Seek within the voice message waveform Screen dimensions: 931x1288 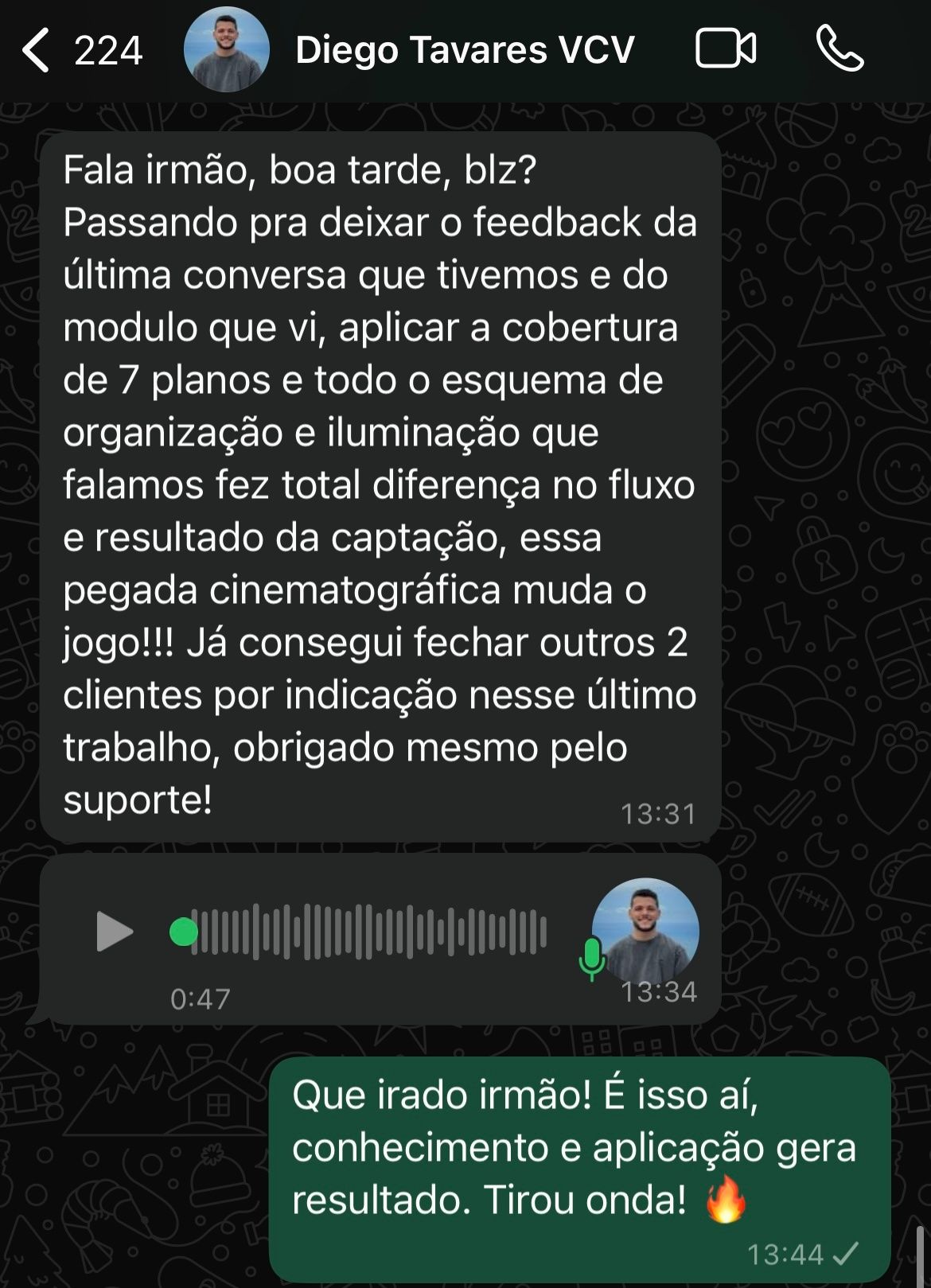click(368, 931)
